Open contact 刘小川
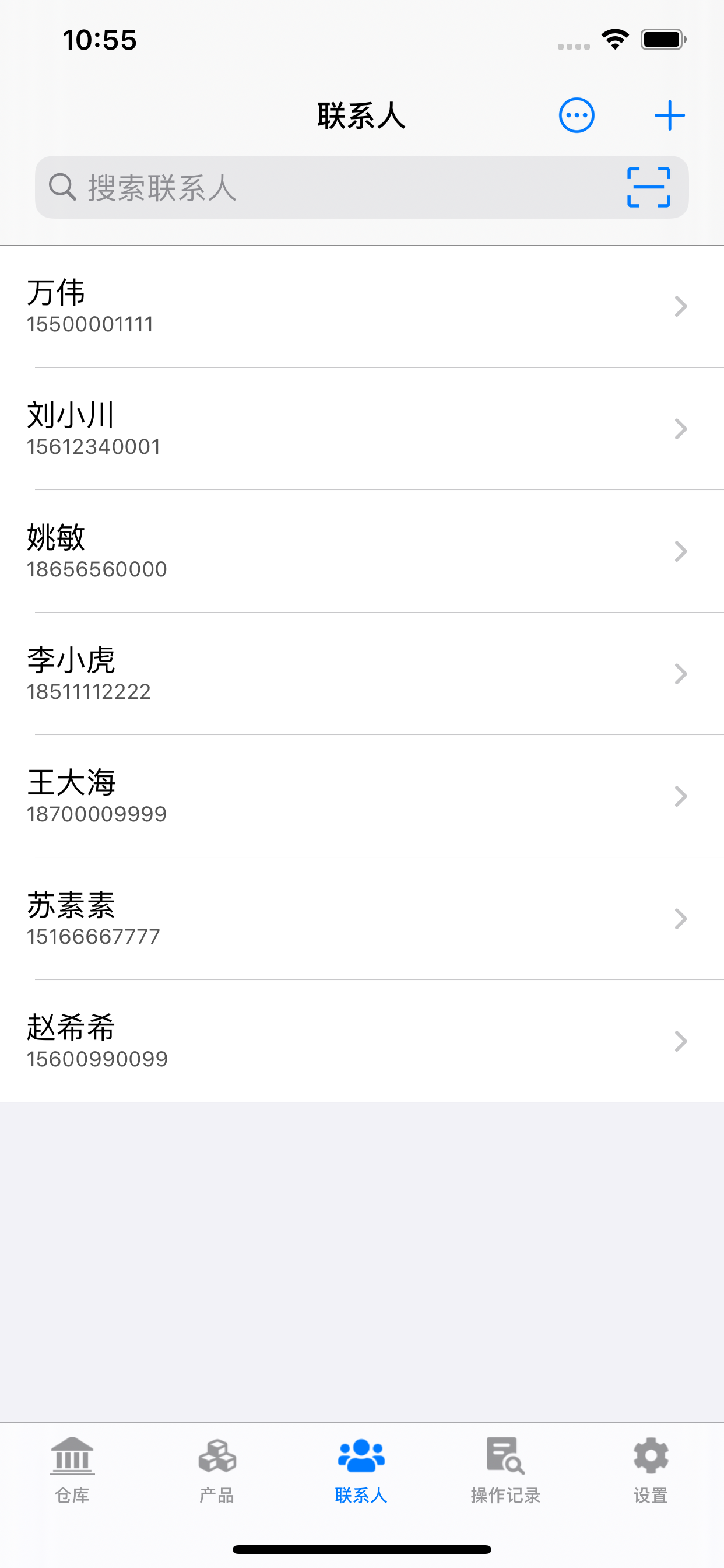724x1568 pixels. pos(361,429)
